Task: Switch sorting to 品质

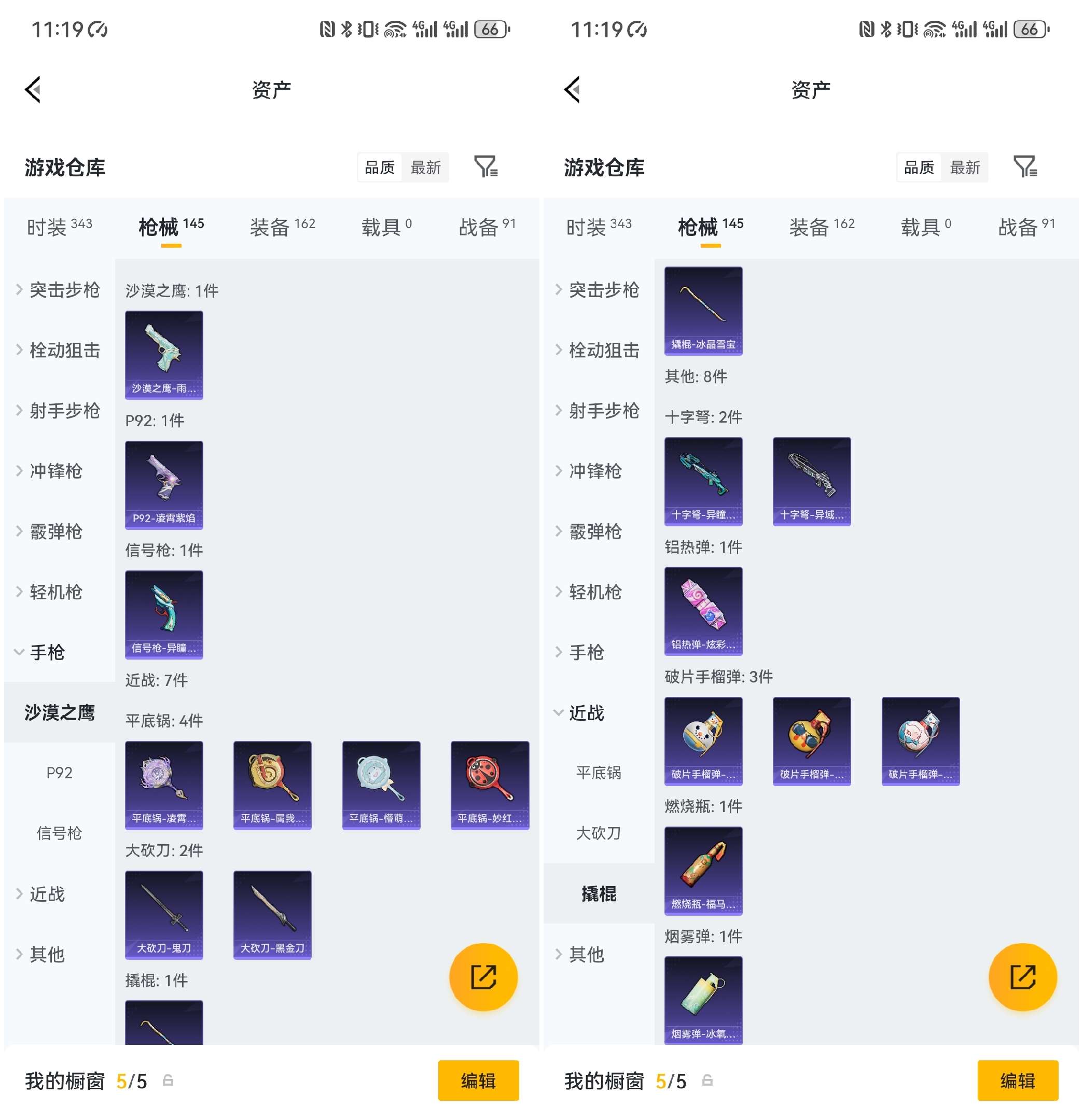Action: click(x=380, y=167)
